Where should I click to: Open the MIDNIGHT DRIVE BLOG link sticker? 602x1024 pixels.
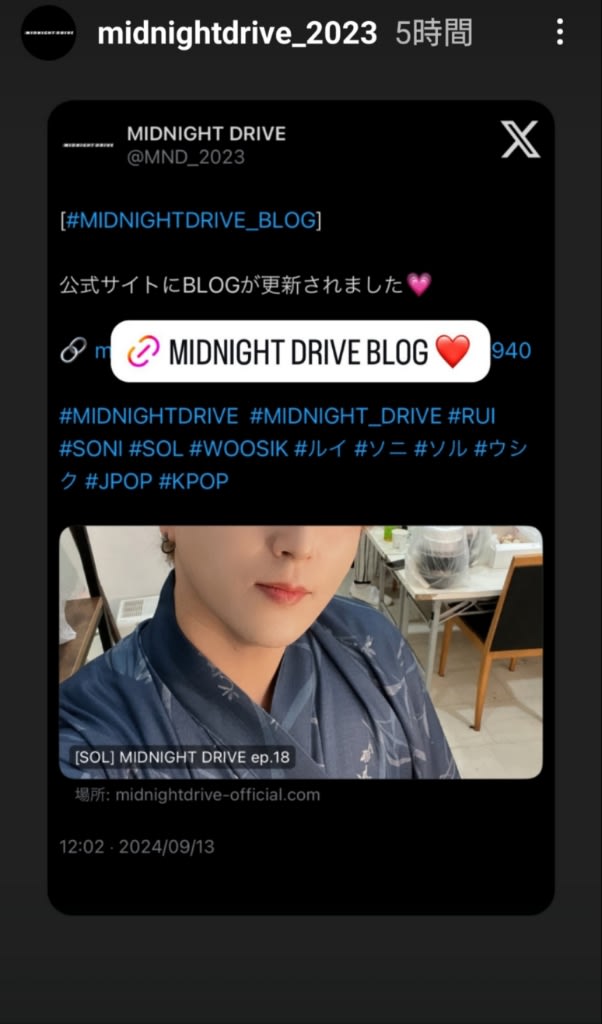click(300, 351)
